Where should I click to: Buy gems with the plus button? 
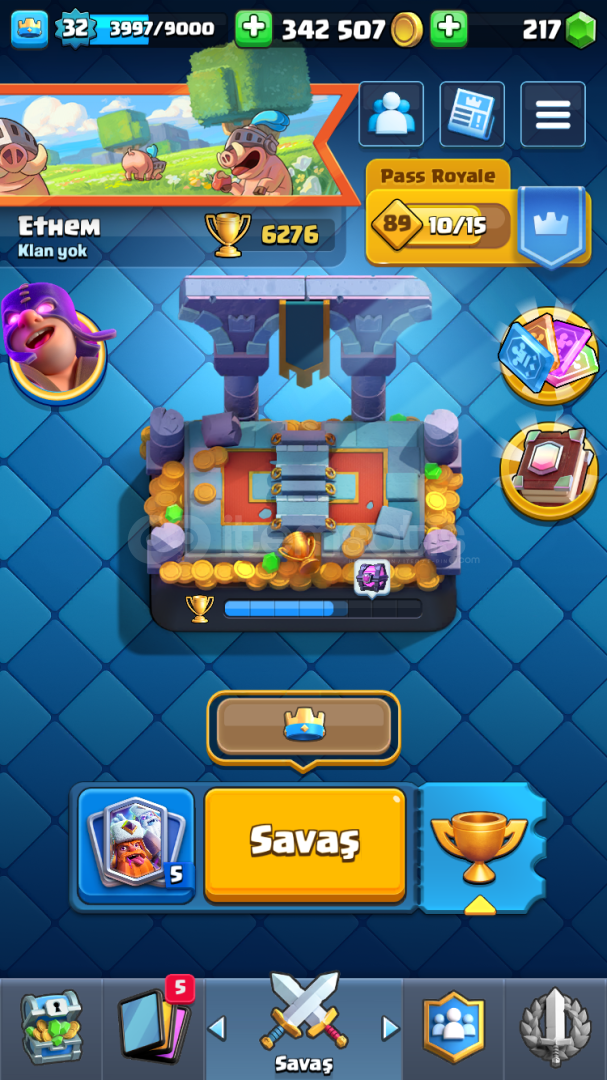[x=449, y=29]
